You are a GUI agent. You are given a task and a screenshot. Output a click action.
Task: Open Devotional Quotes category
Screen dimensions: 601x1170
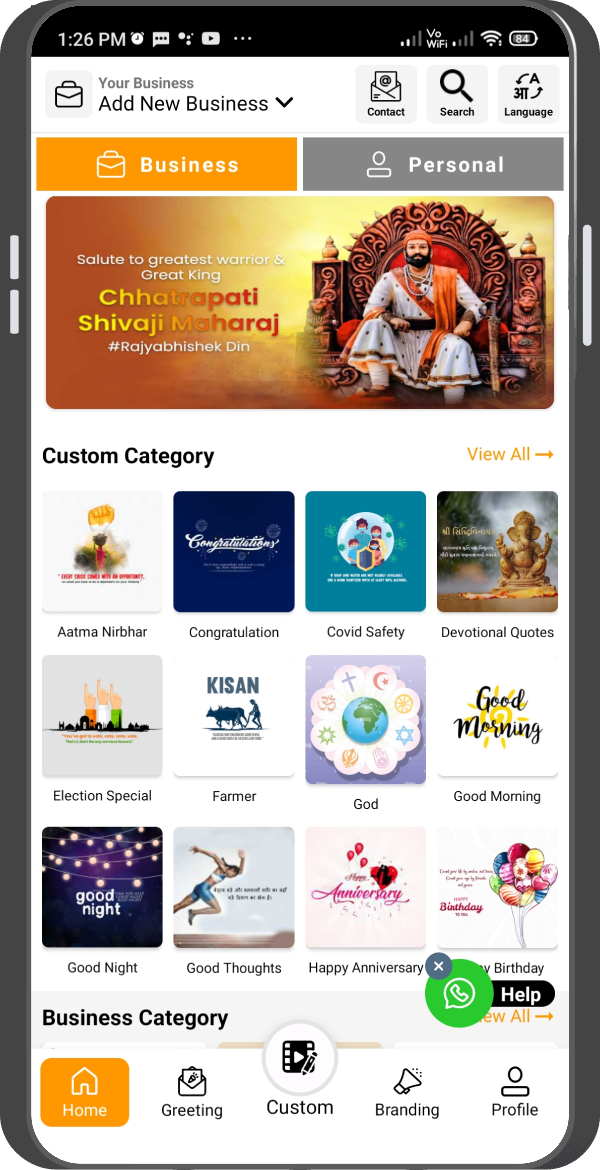click(x=497, y=552)
